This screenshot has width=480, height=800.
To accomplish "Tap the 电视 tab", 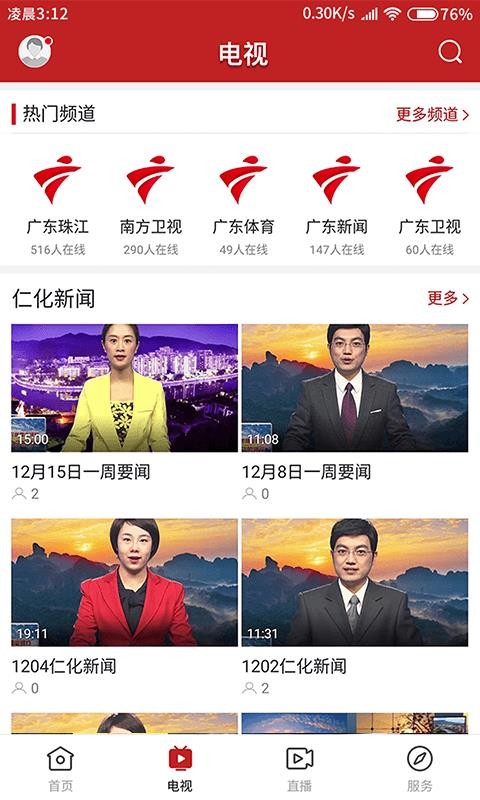I will 180,768.
